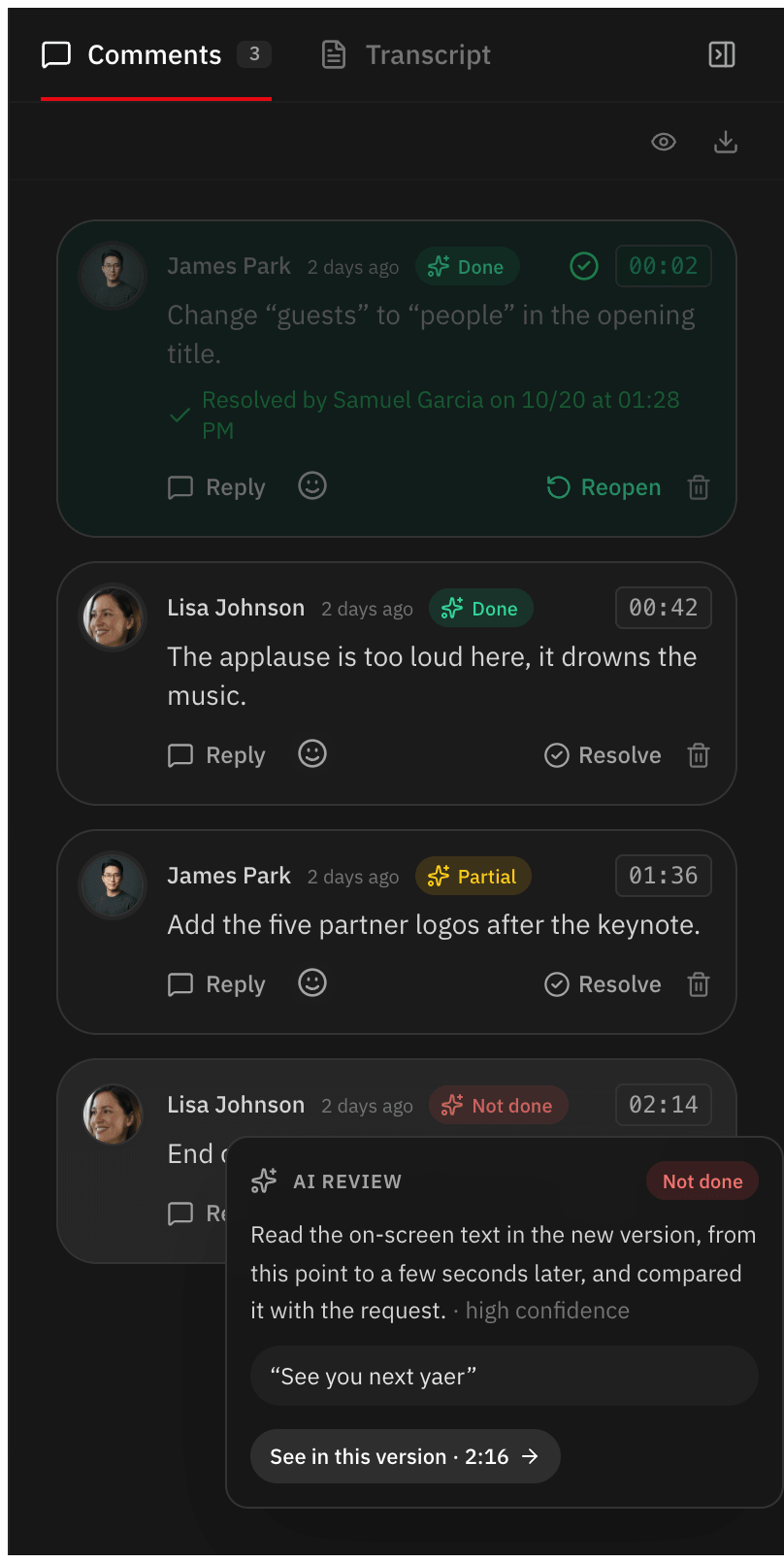Viewport: 784px width, 1563px height.
Task: Resolve the partner logos comment
Action: pos(603,984)
